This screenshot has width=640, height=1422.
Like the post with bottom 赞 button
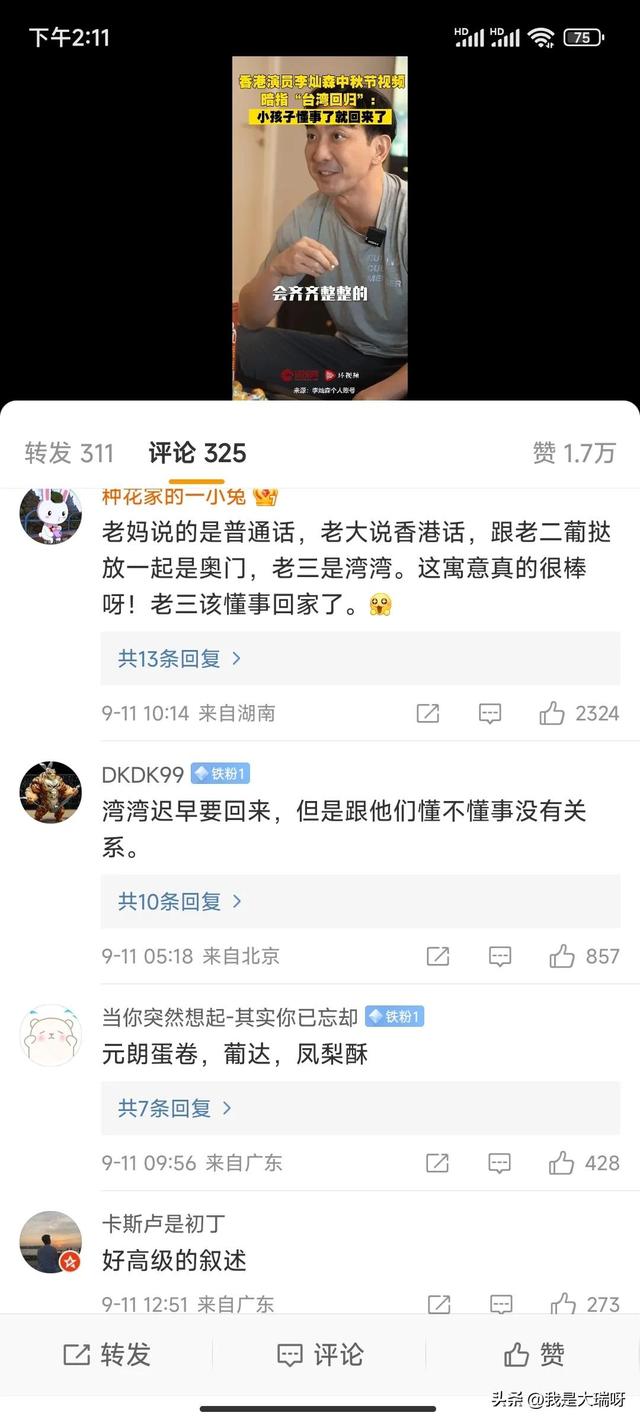tap(533, 1354)
